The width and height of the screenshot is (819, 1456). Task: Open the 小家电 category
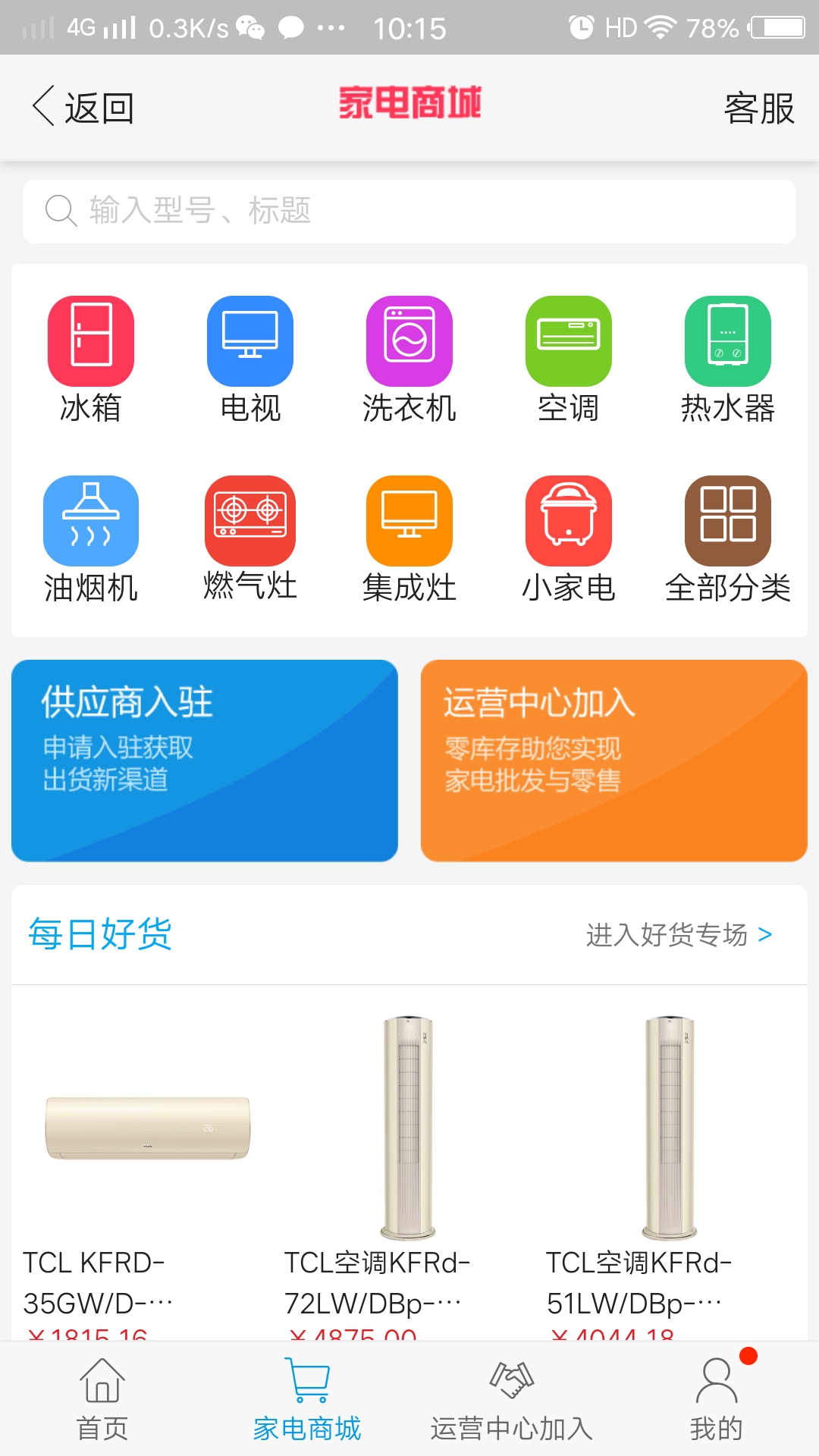click(x=569, y=538)
